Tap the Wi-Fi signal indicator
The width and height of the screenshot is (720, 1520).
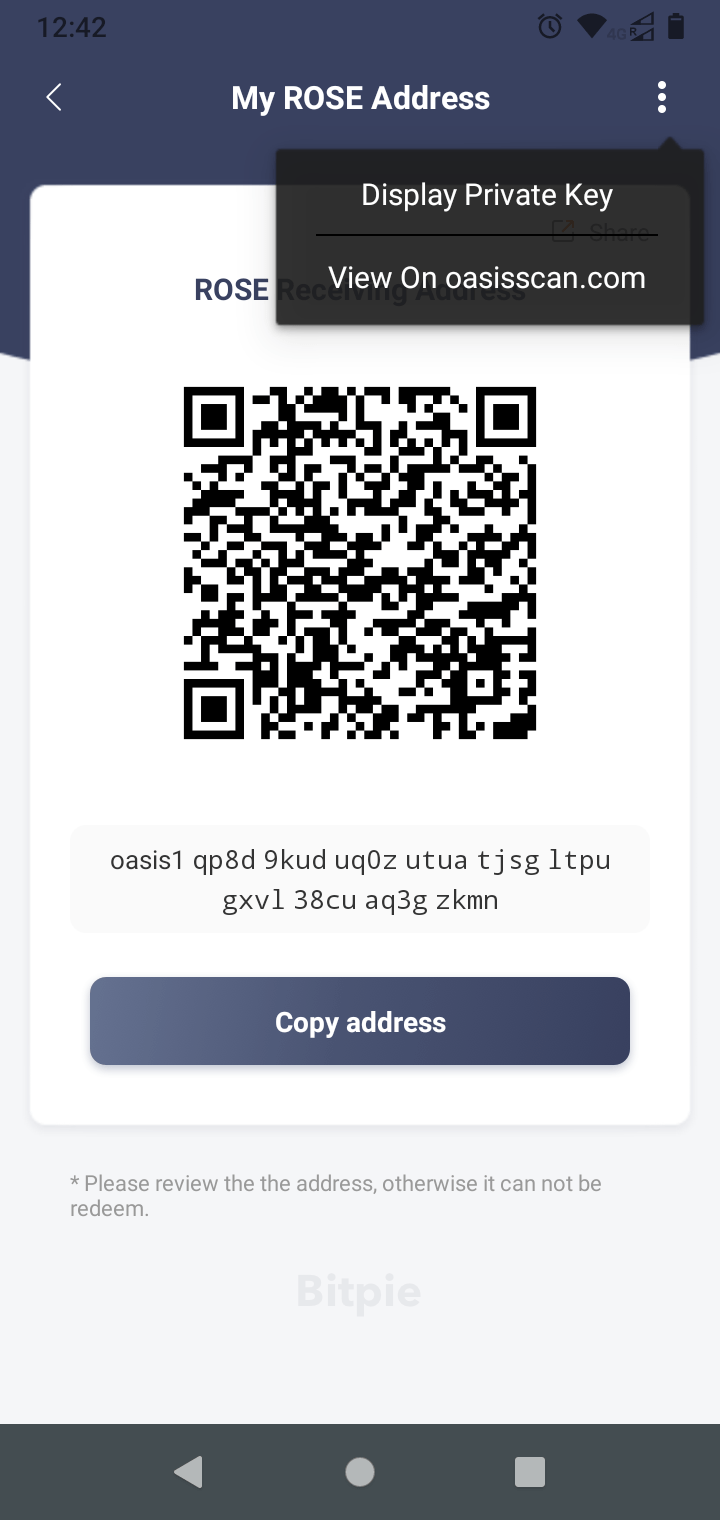[x=590, y=27]
